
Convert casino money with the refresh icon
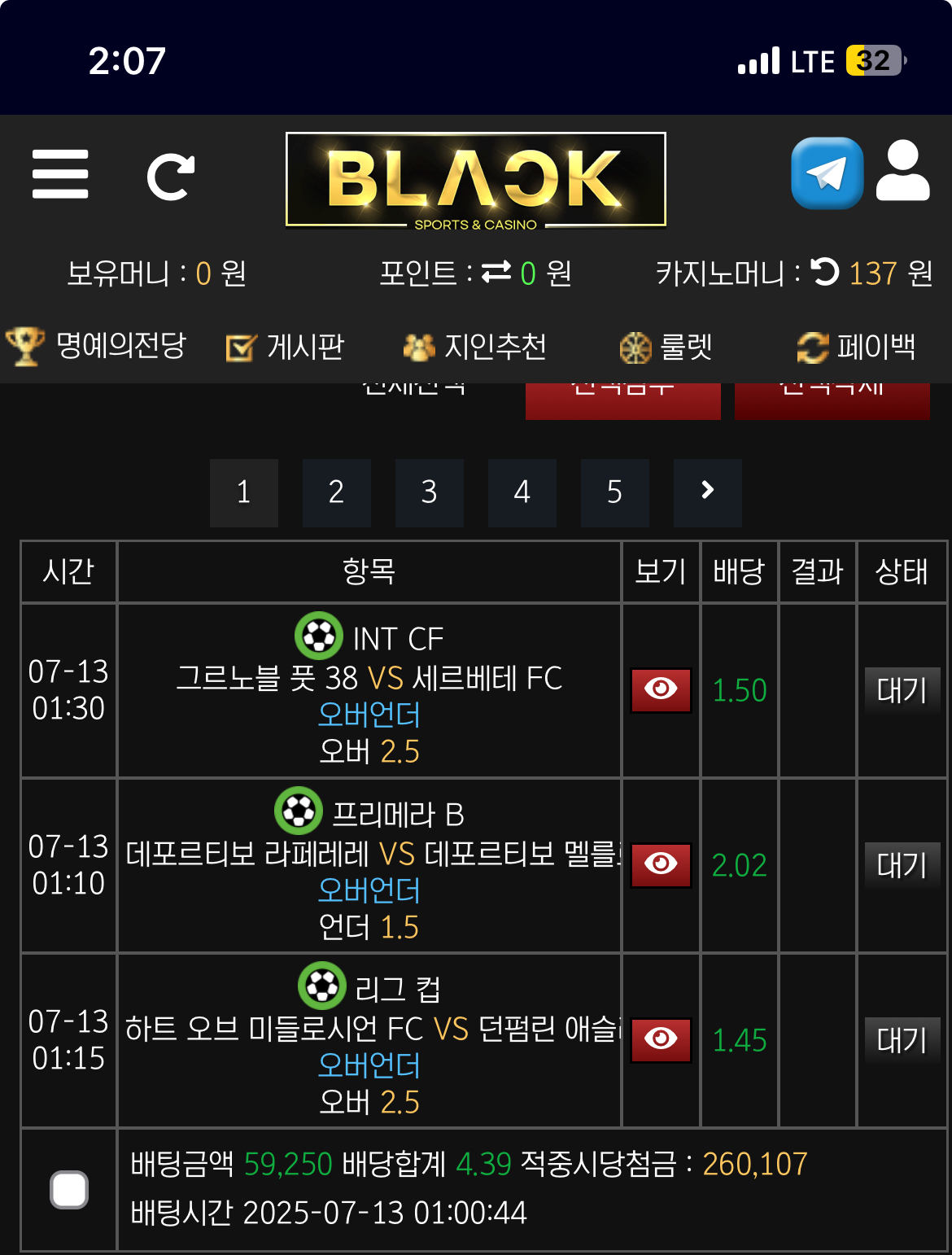coord(825,273)
